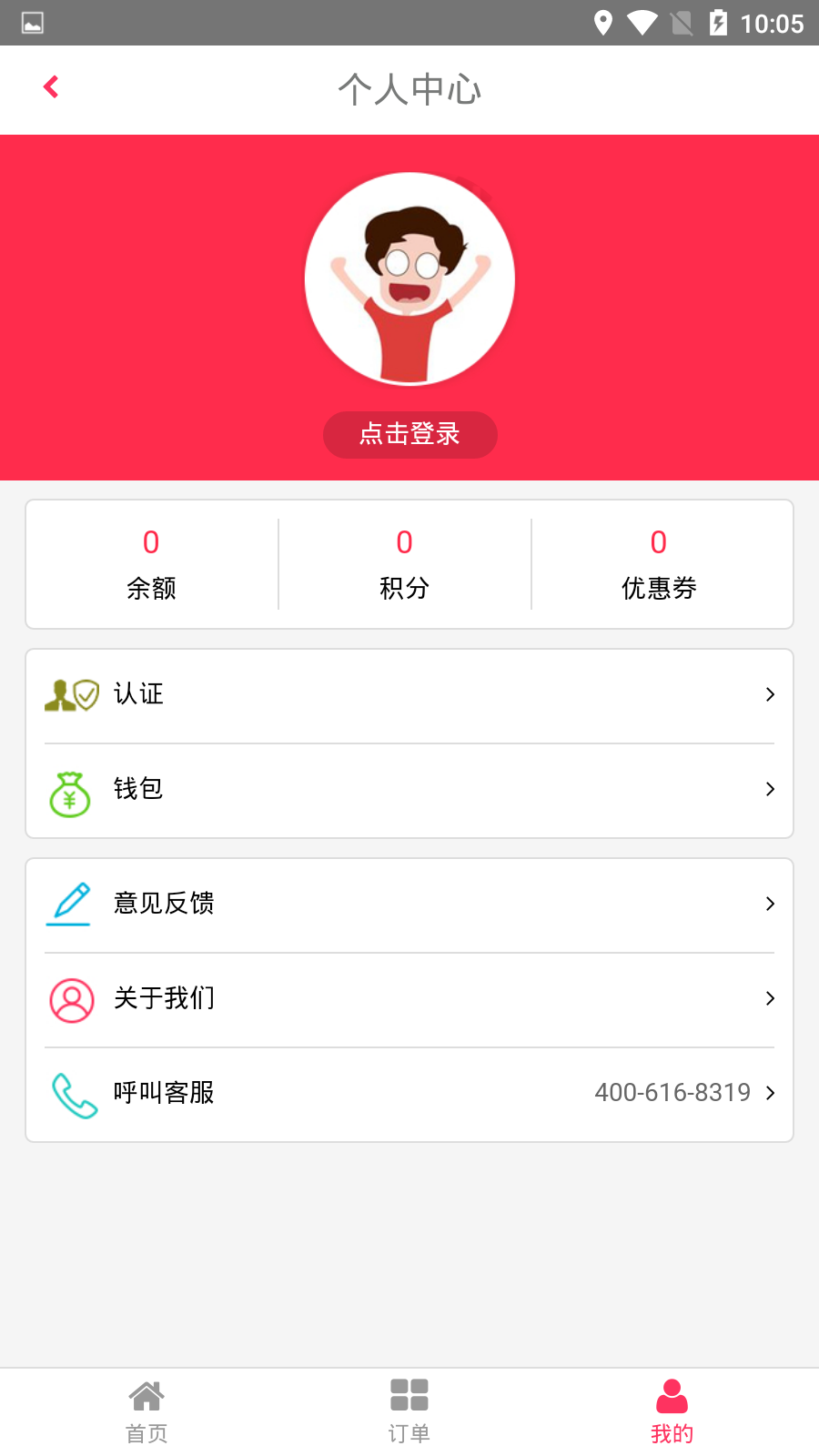
Task: Open the 认证 verification row
Action: coord(409,695)
